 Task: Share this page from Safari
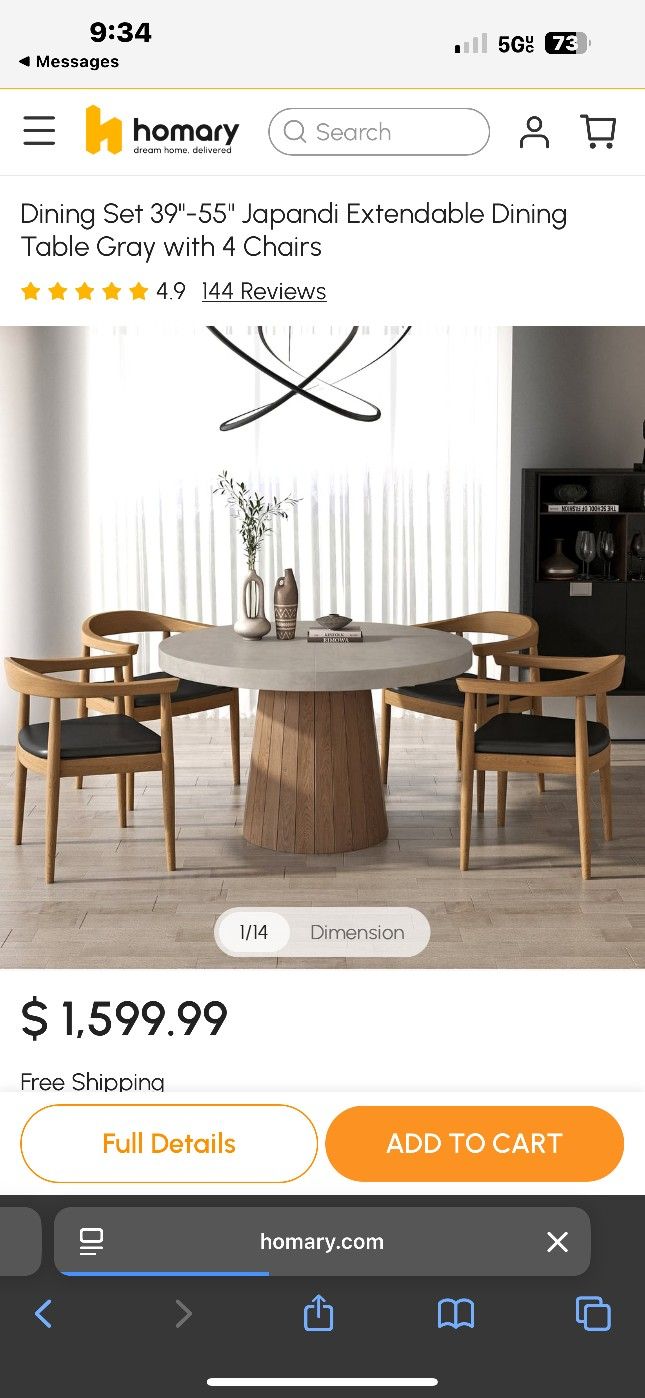tap(318, 1313)
